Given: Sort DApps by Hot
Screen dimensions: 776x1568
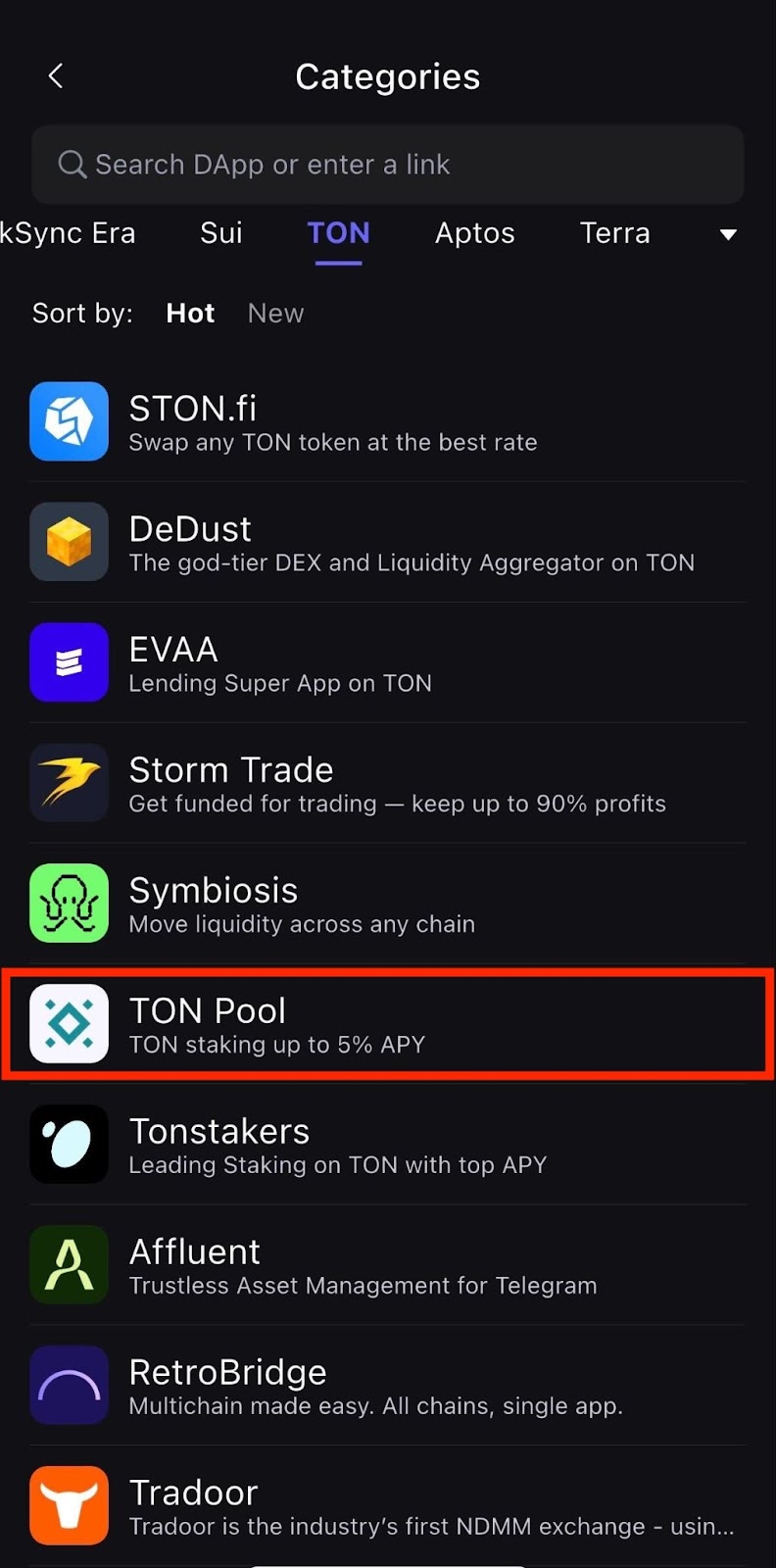Looking at the screenshot, I should [x=190, y=314].
